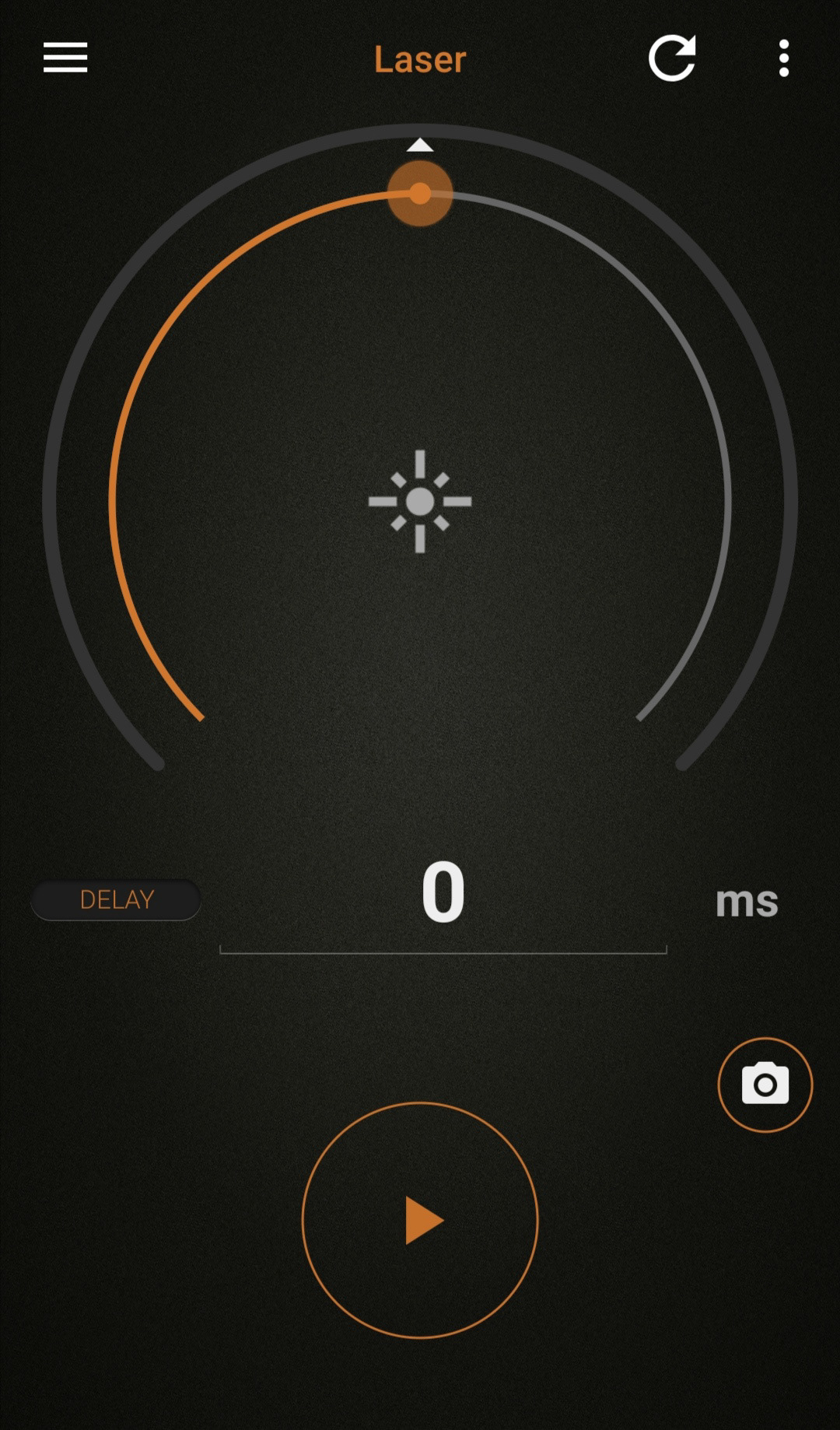The width and height of the screenshot is (840, 1430).
Task: Tap the DELAY mode button
Action: 117,899
